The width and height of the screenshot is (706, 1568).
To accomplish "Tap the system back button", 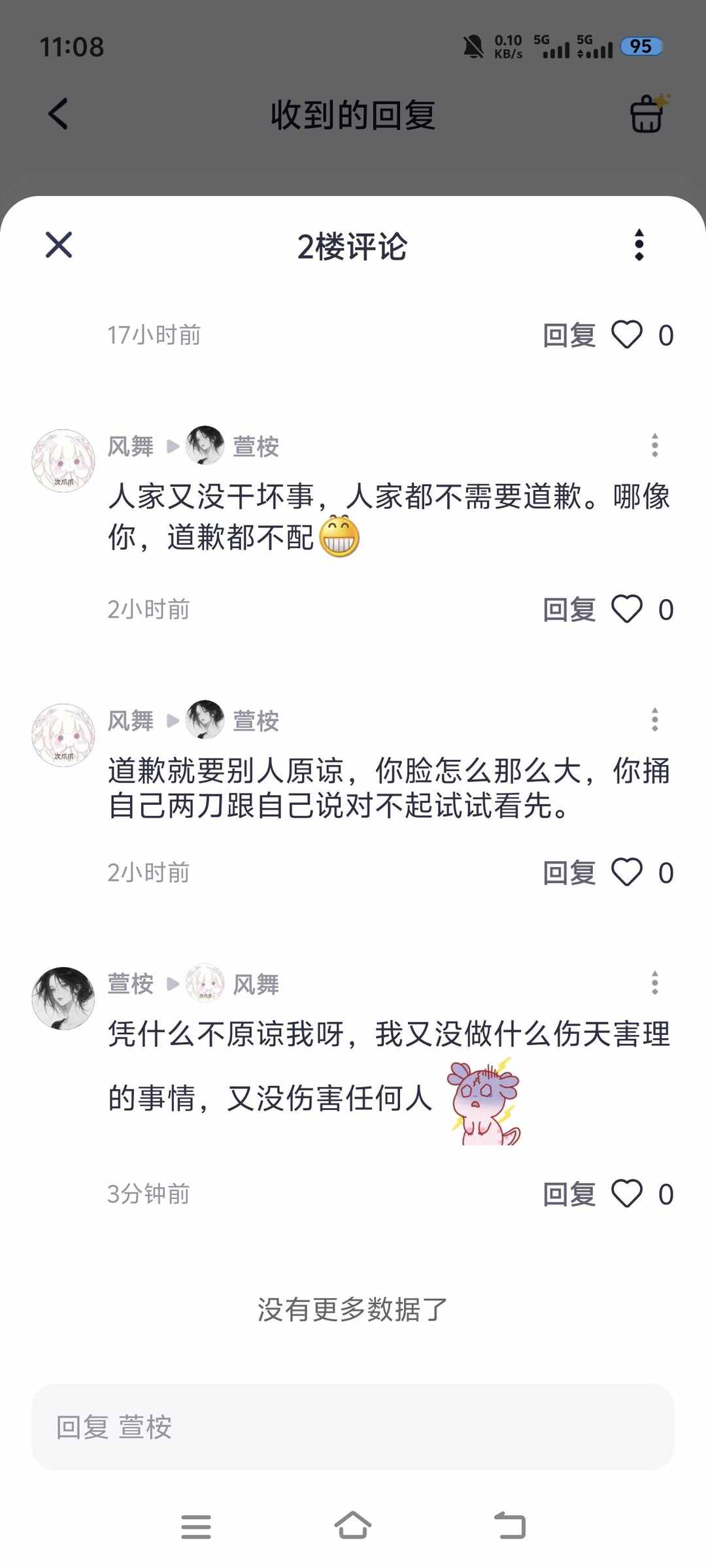I will tap(510, 1526).
